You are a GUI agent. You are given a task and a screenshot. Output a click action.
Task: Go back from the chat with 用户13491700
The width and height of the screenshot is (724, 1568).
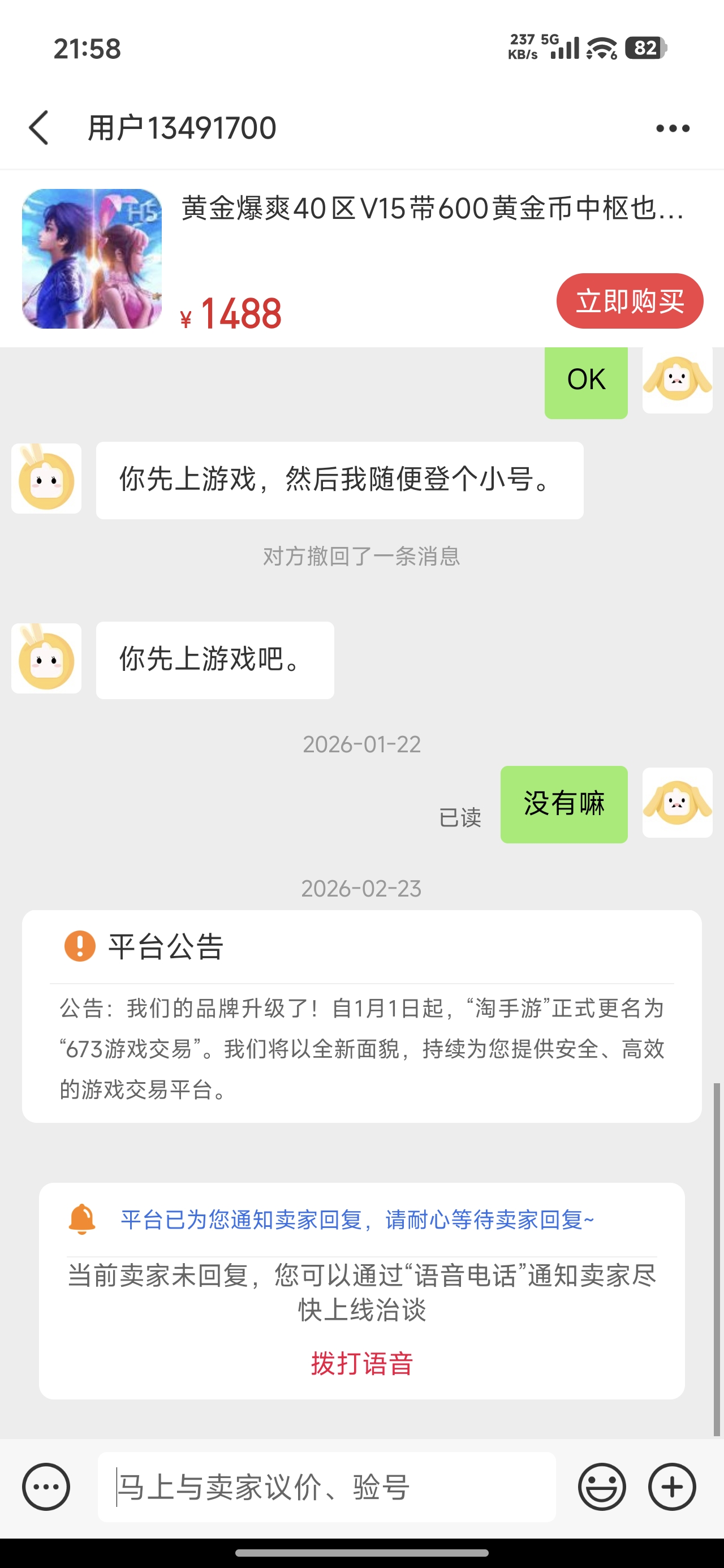click(39, 128)
